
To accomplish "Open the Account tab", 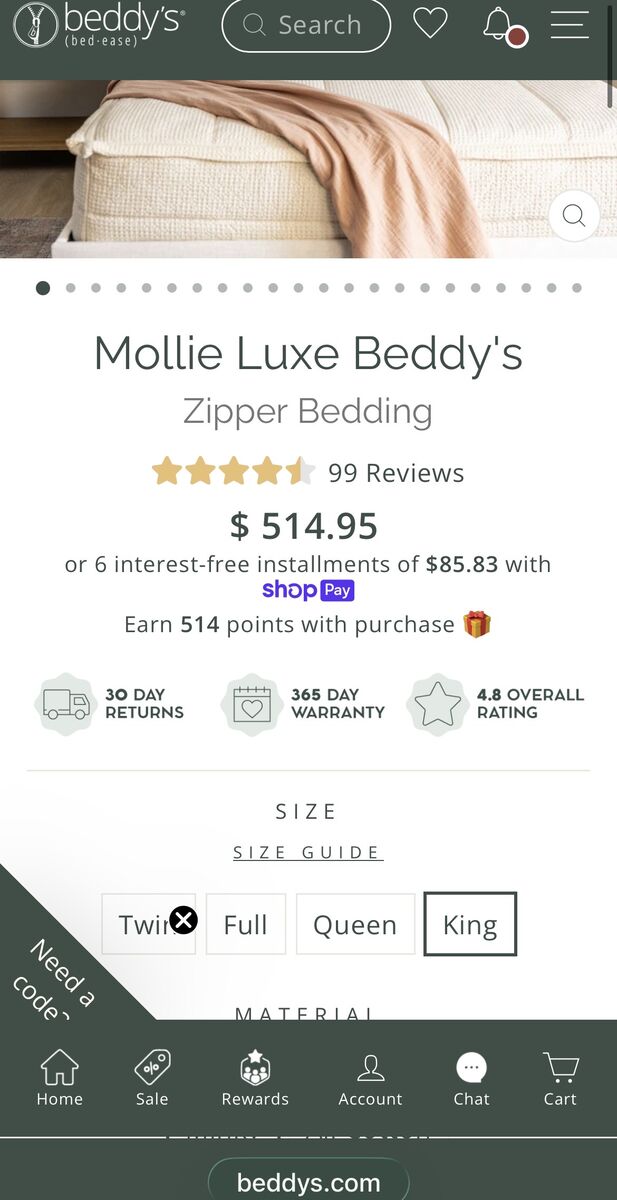I will [370, 1078].
